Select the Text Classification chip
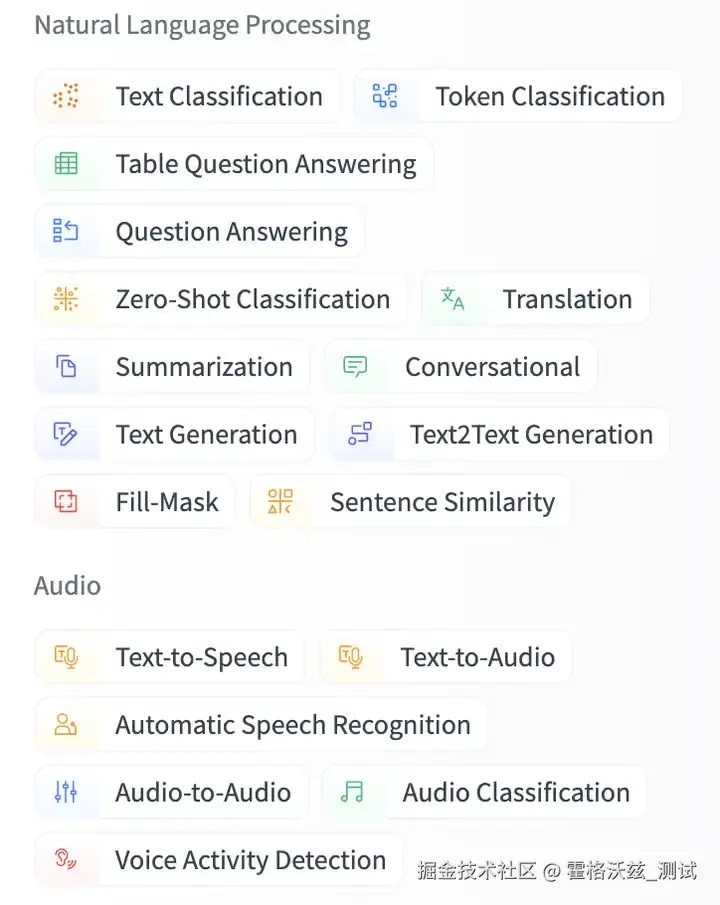The width and height of the screenshot is (720, 905). tap(188, 97)
